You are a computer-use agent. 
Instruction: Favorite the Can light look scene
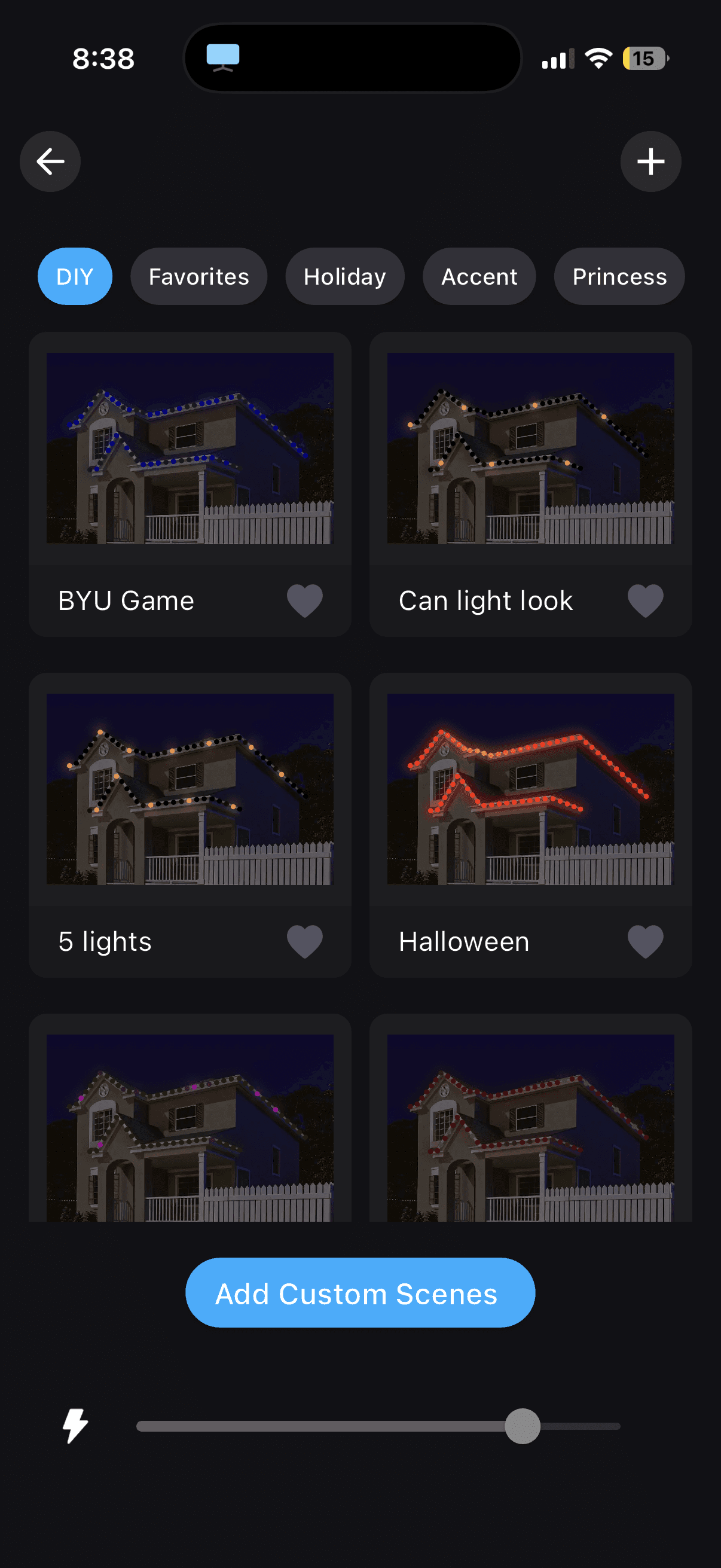pos(644,600)
